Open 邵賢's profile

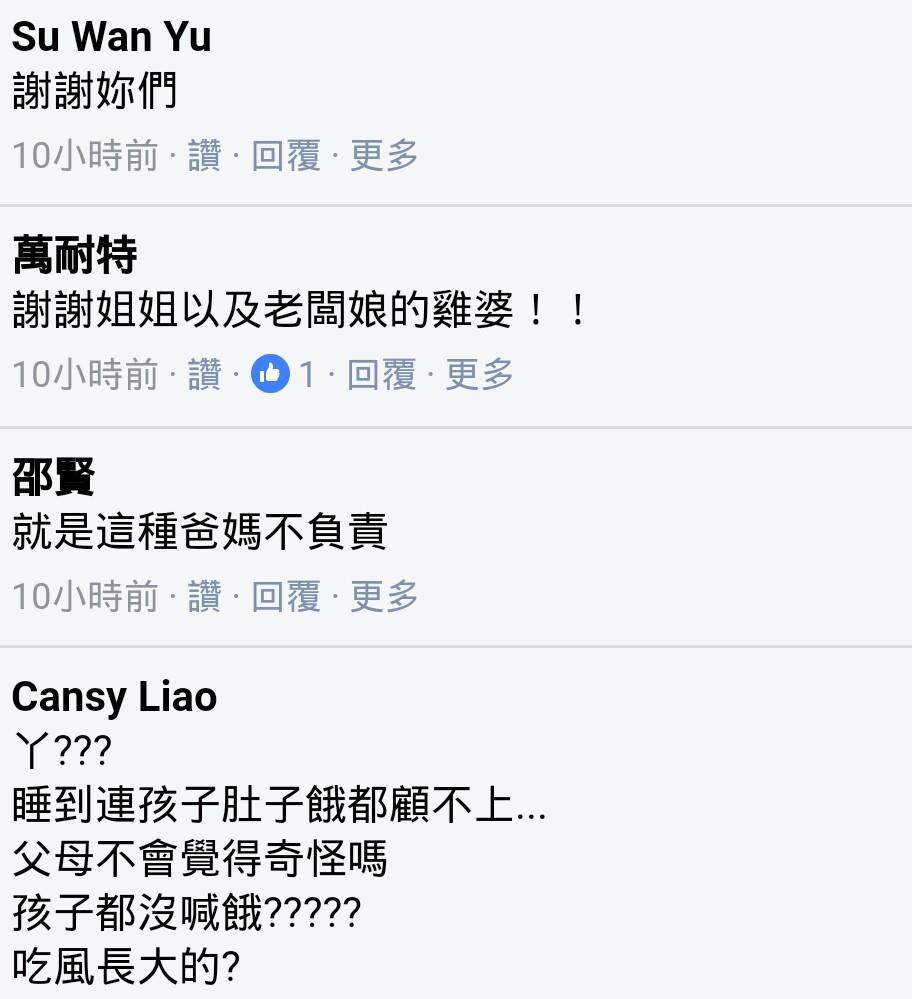coord(53,478)
